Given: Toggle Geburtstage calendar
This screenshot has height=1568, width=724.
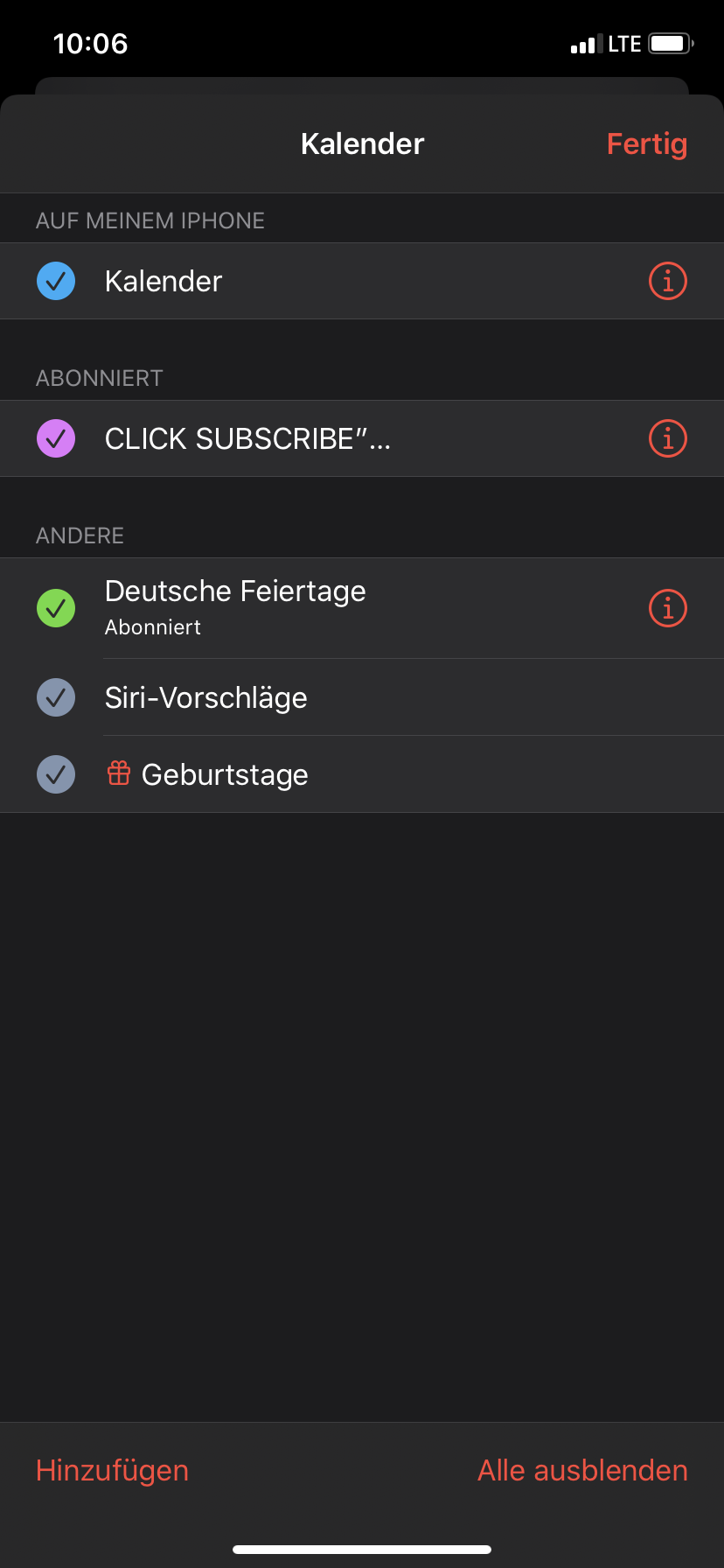Looking at the screenshot, I should [x=56, y=774].
